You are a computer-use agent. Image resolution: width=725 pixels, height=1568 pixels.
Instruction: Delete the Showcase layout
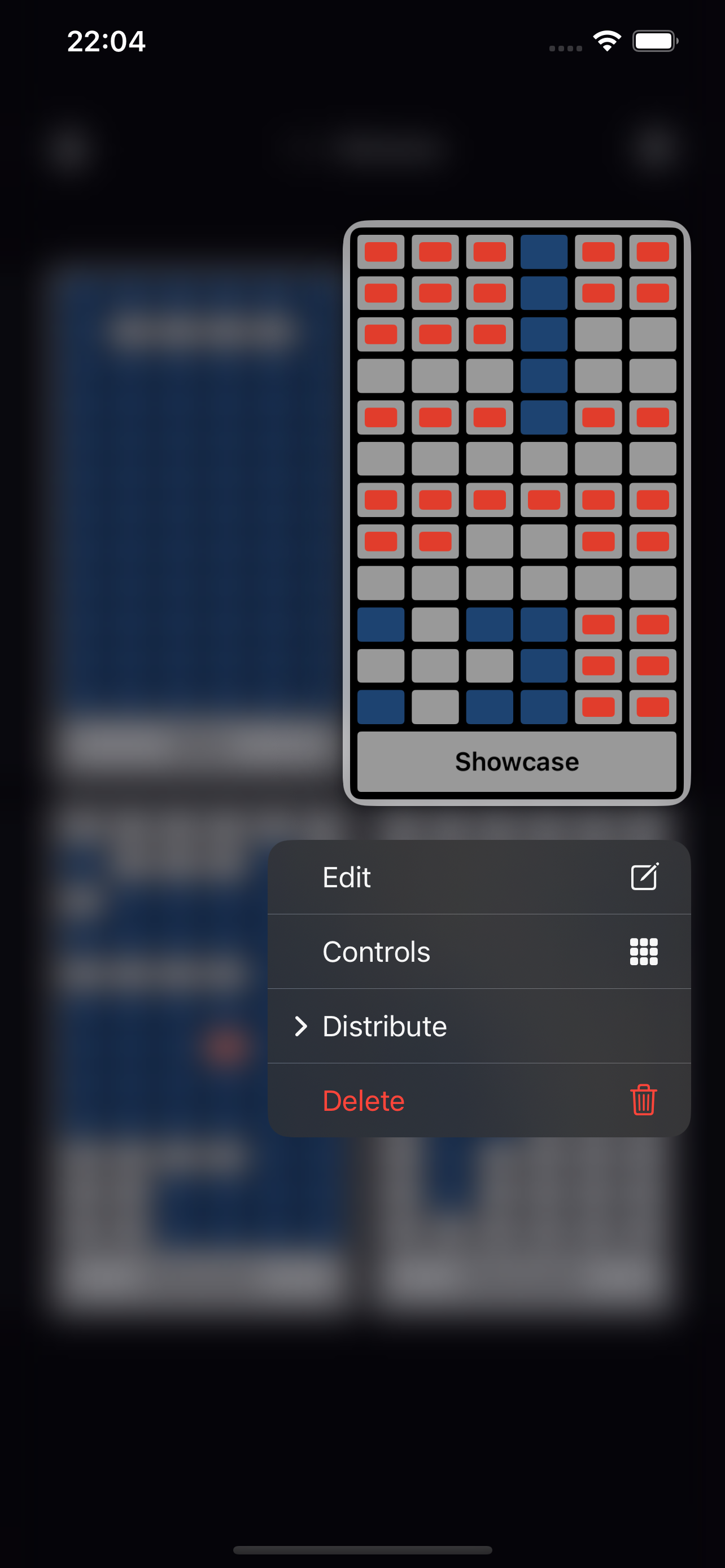pyautogui.click(x=478, y=1101)
